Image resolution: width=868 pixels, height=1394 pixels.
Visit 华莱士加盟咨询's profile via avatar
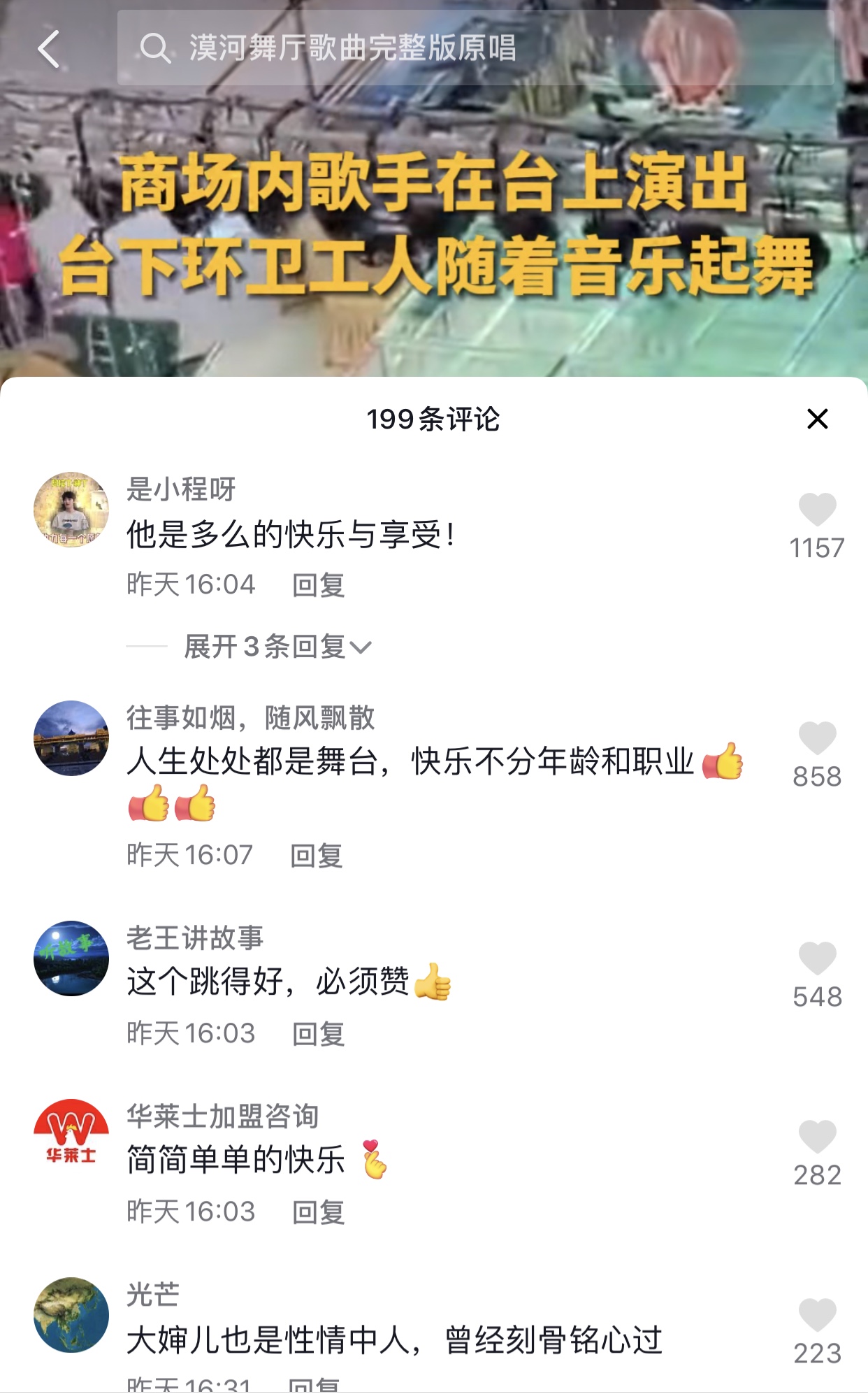point(71,1137)
